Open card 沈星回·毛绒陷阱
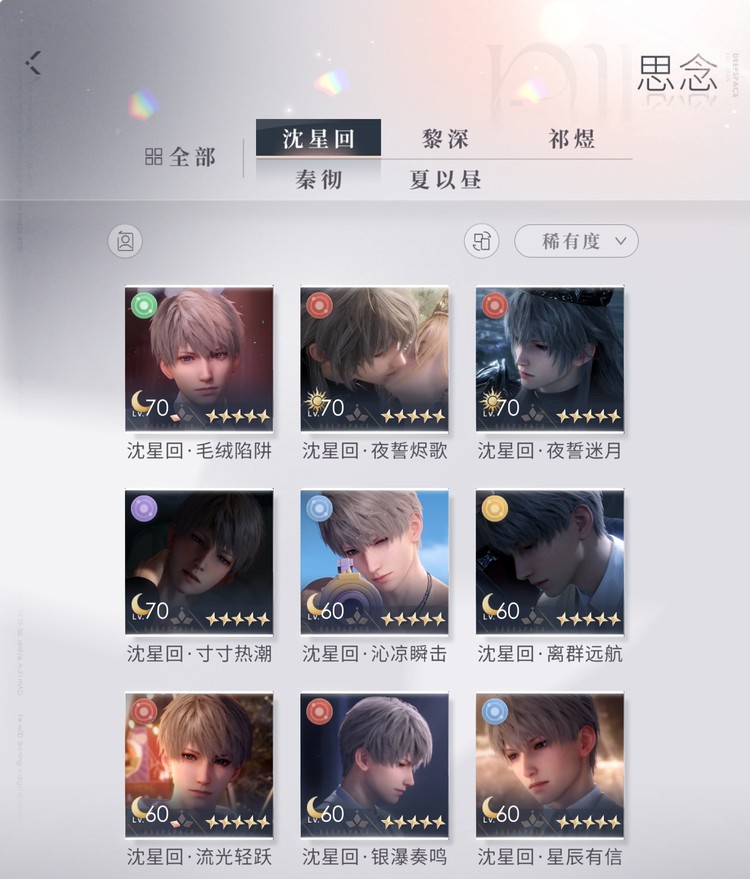 coord(199,359)
